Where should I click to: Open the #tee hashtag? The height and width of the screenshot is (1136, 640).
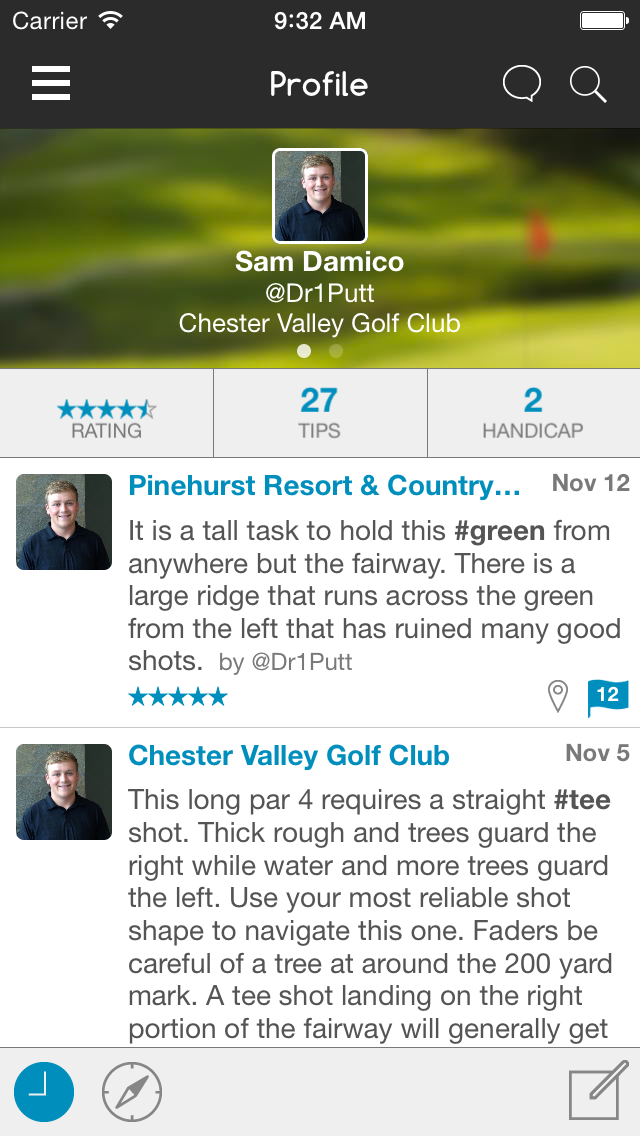(x=582, y=800)
